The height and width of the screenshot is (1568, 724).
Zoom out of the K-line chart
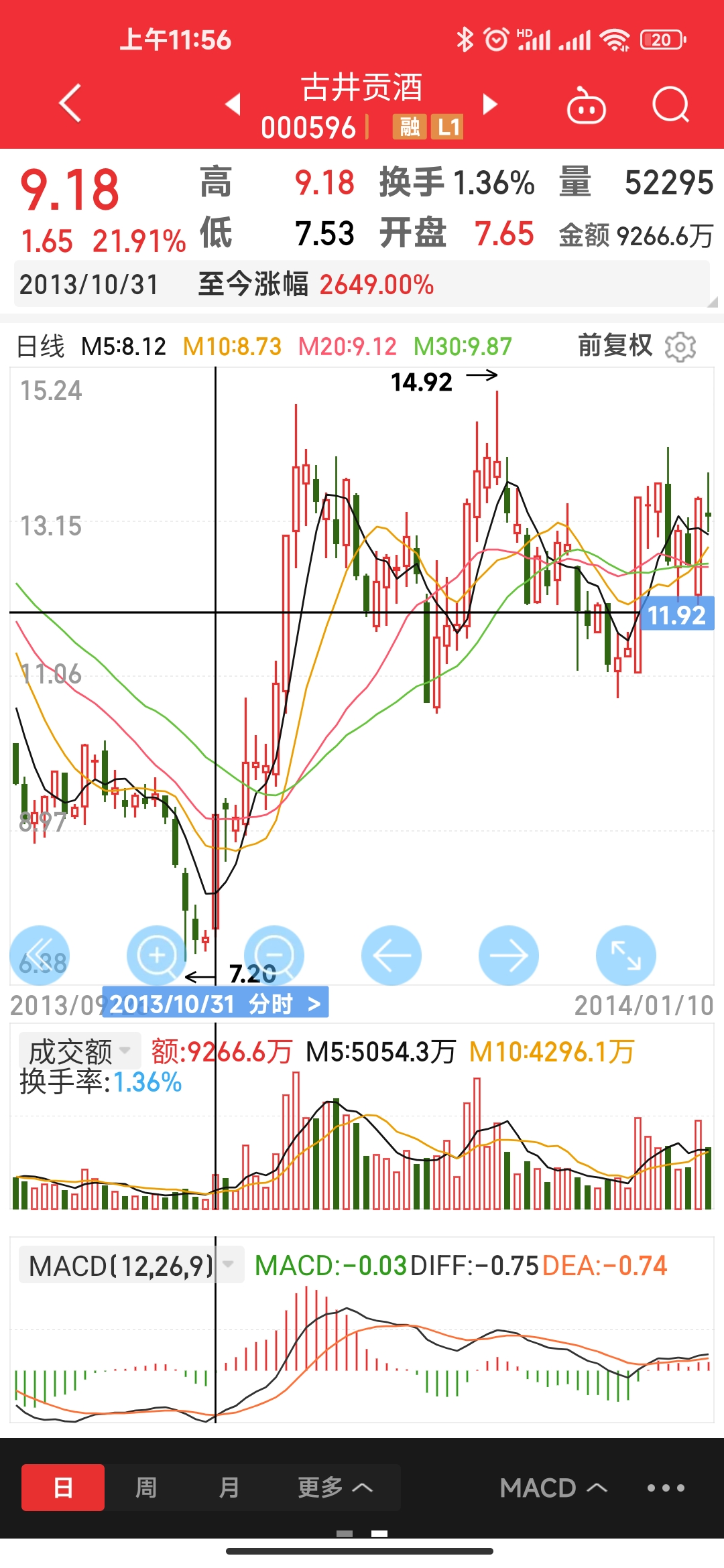[x=274, y=955]
